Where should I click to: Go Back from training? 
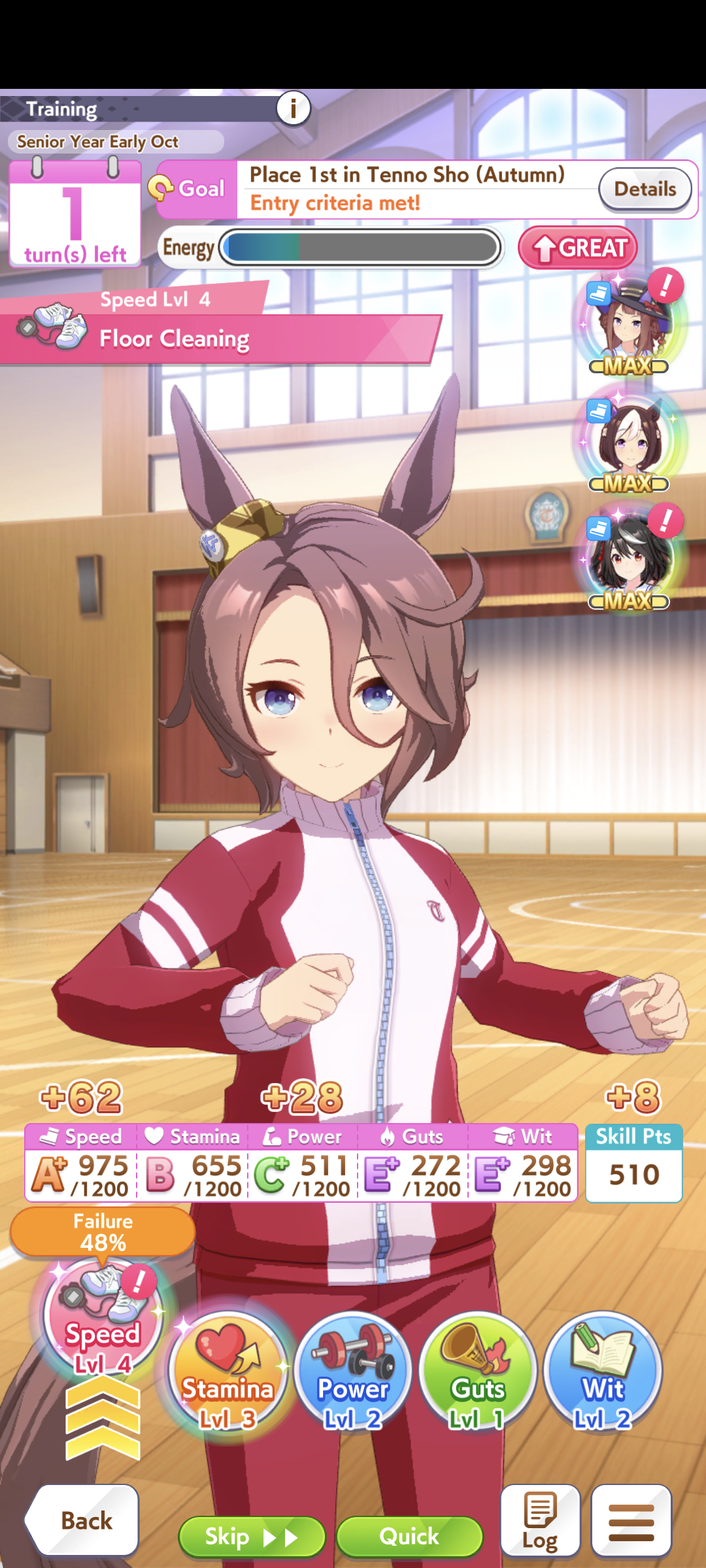82,1520
